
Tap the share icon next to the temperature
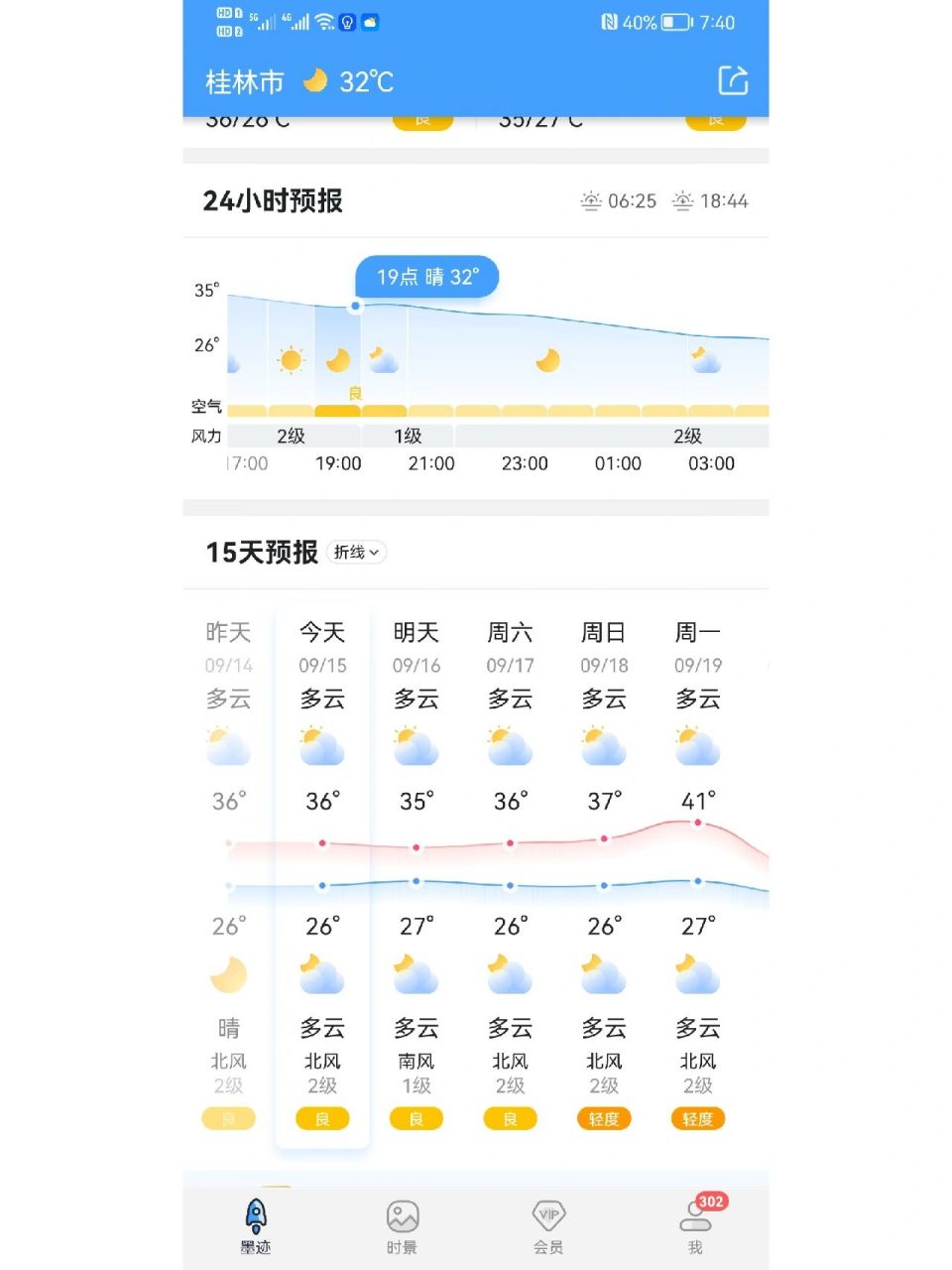[x=732, y=81]
